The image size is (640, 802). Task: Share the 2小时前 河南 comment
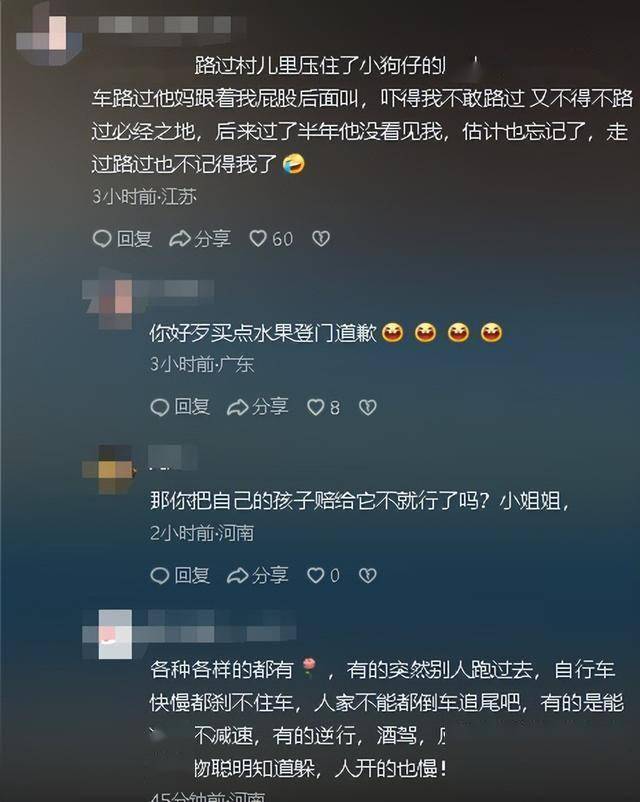pos(257,575)
